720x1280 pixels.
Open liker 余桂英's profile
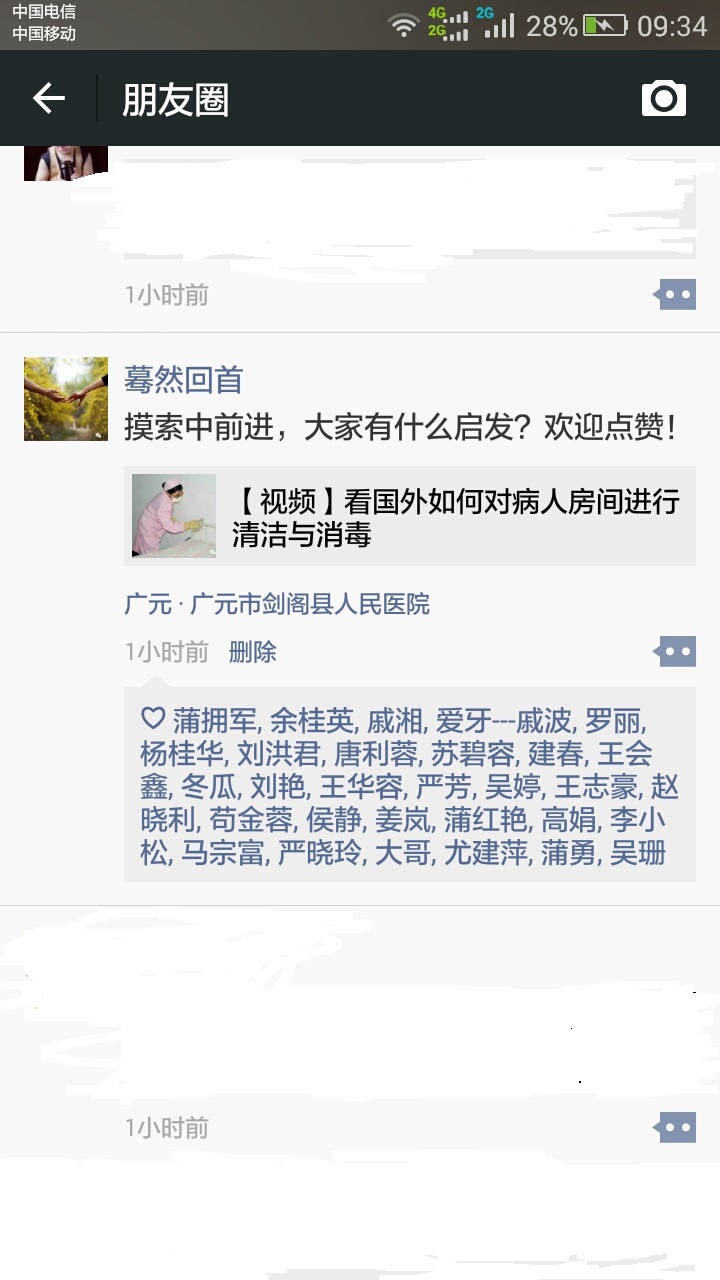click(x=312, y=720)
